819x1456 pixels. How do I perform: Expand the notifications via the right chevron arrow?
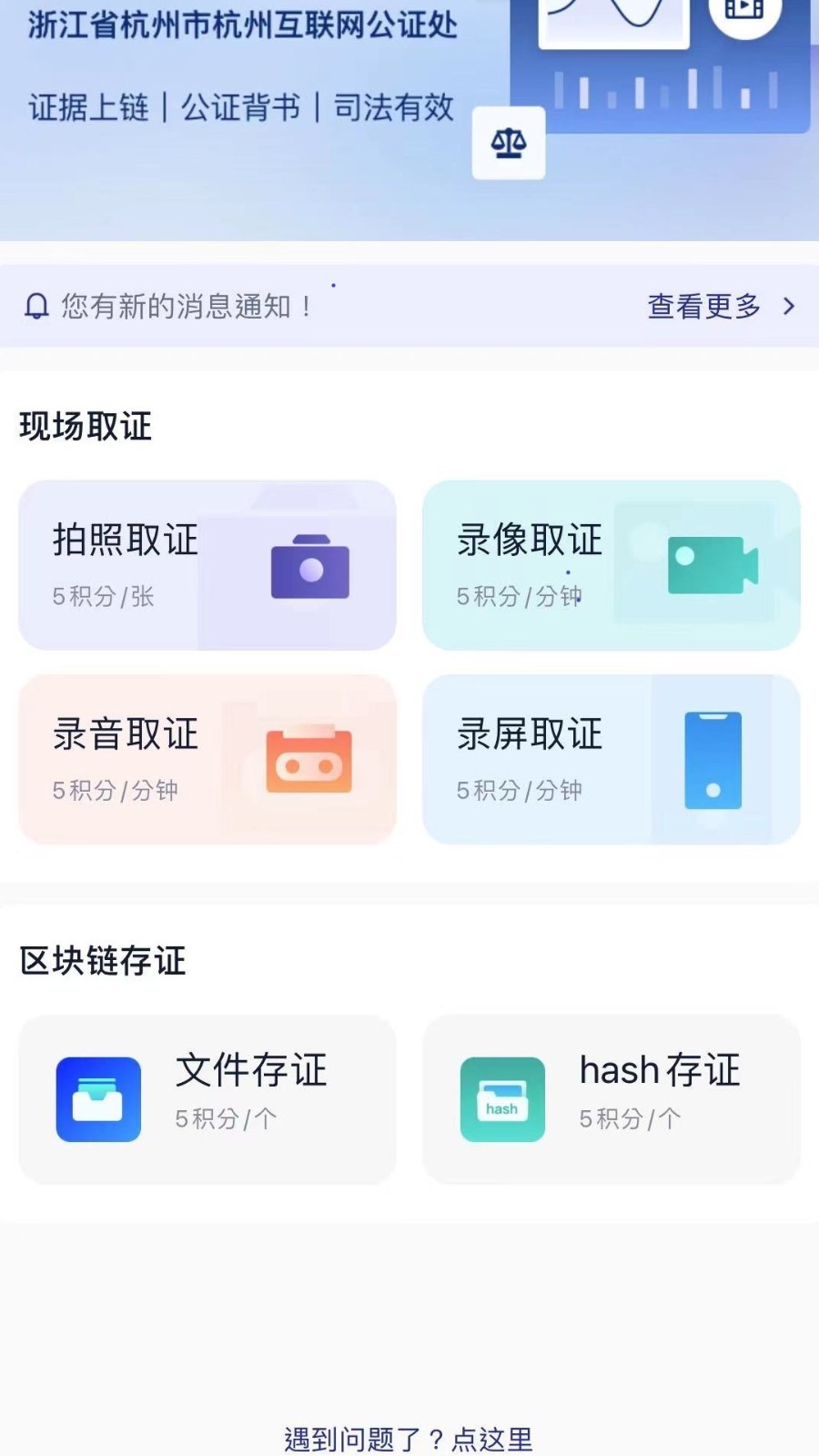pos(788,307)
